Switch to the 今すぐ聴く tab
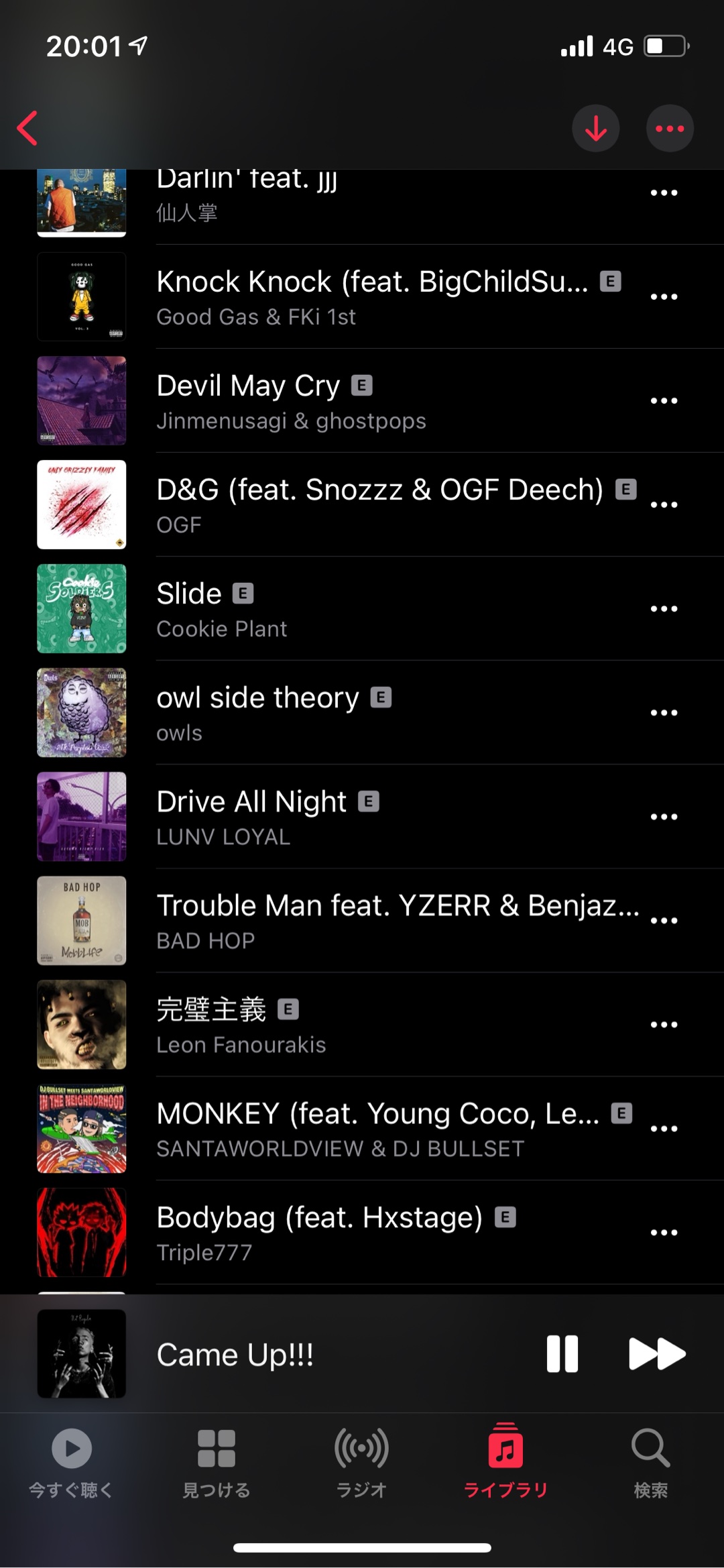 72,1463
